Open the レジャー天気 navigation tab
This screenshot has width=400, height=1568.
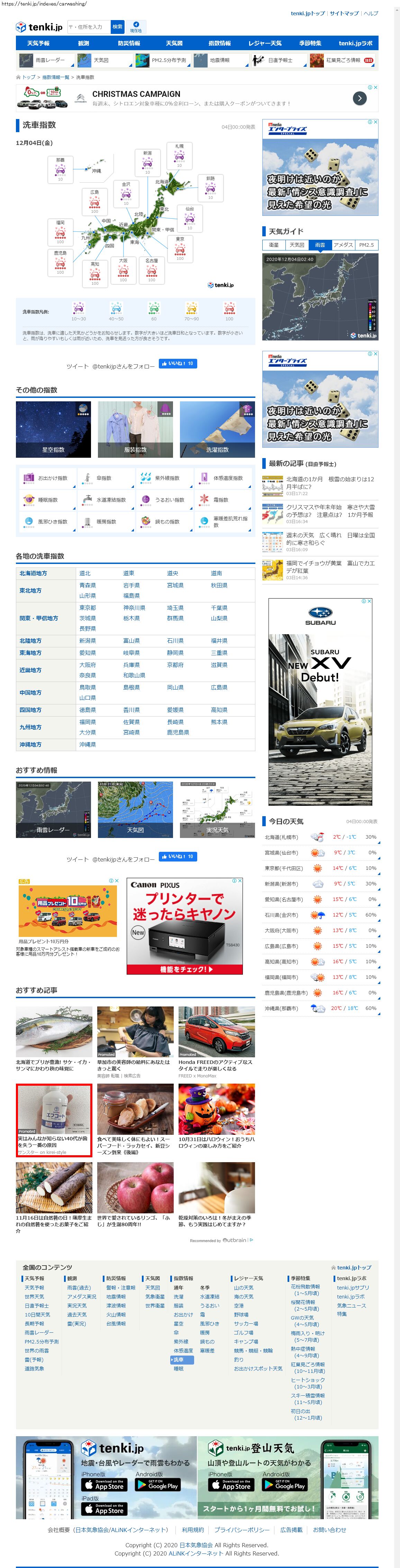tap(264, 43)
